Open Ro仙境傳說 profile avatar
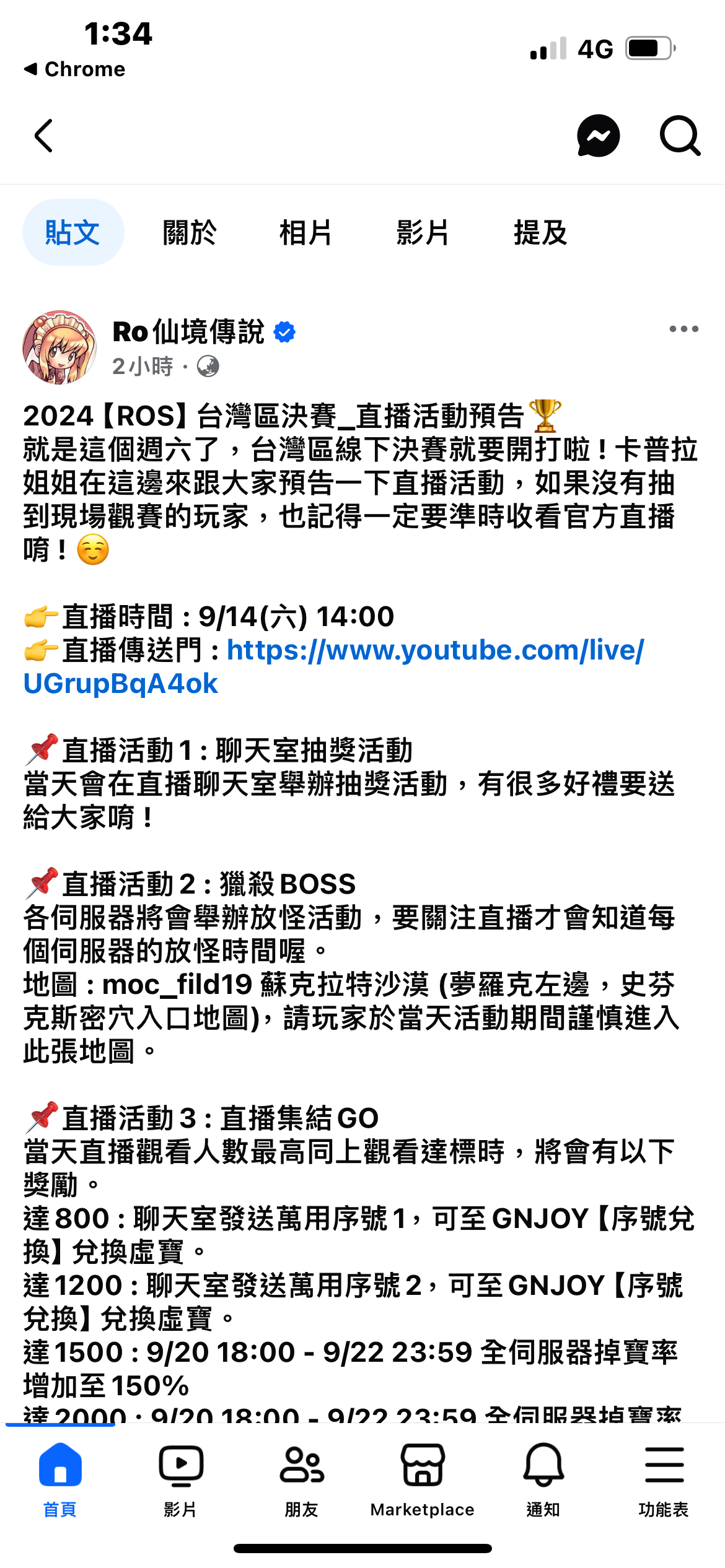725x1568 pixels. 59,347
